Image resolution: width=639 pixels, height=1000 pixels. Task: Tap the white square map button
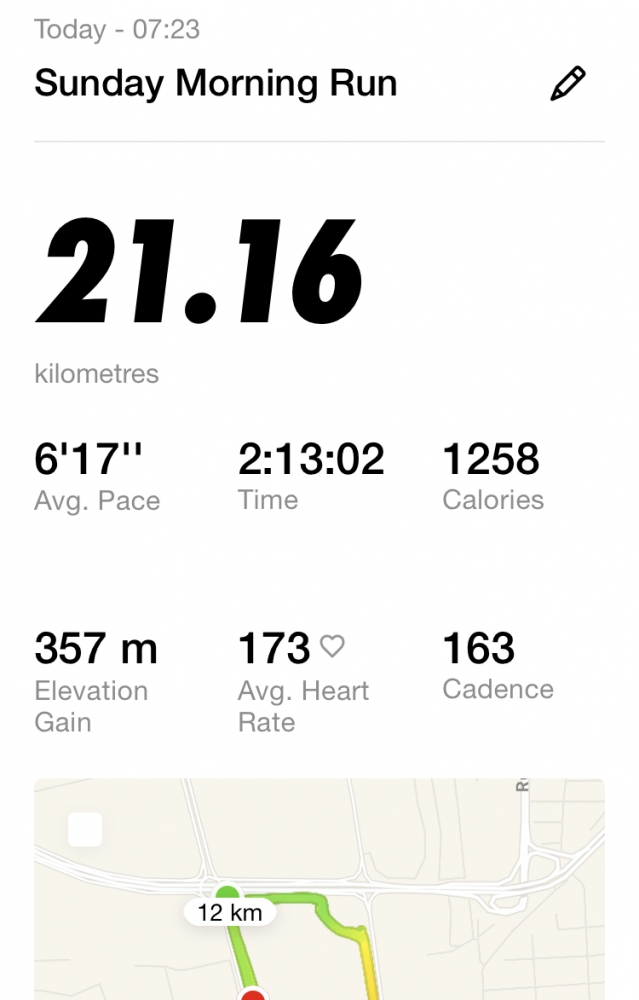[x=85, y=829]
